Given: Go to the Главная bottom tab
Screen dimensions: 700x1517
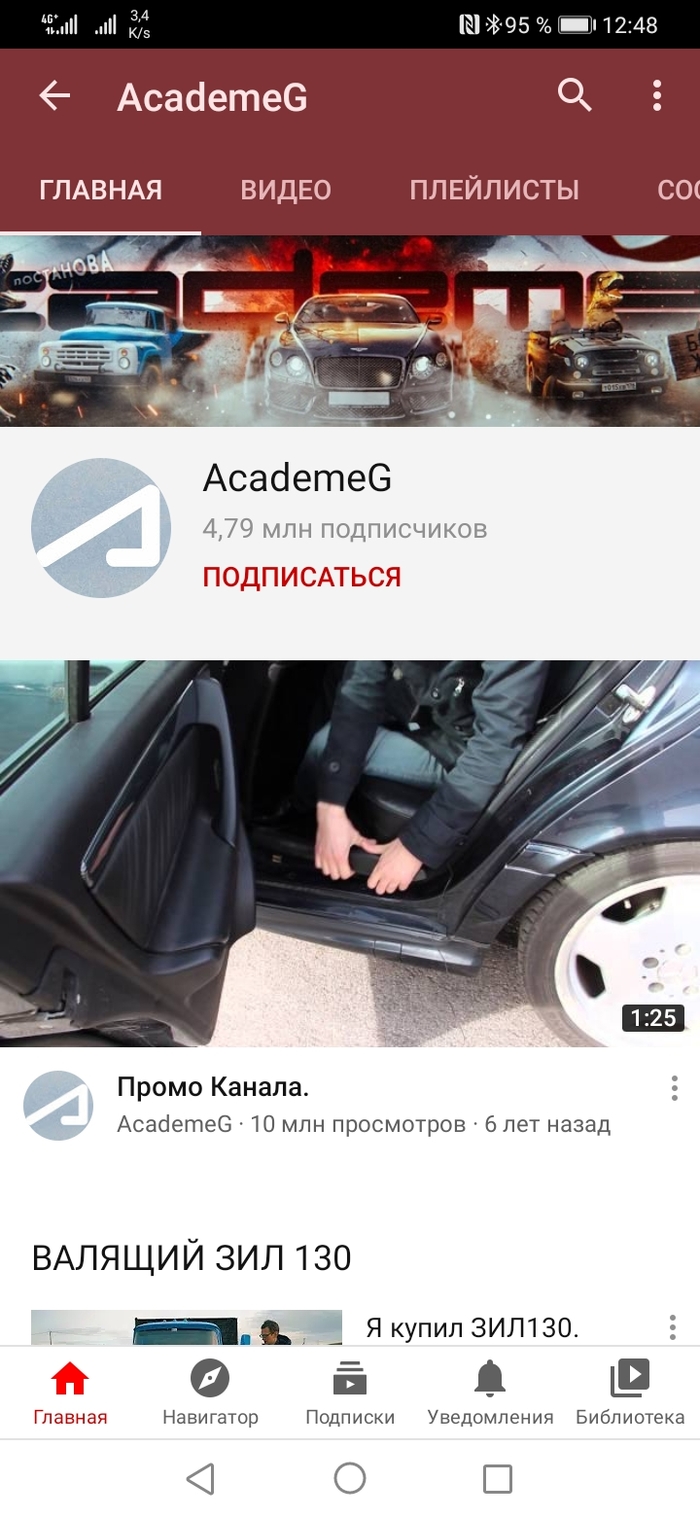Looking at the screenshot, I should (70, 1392).
